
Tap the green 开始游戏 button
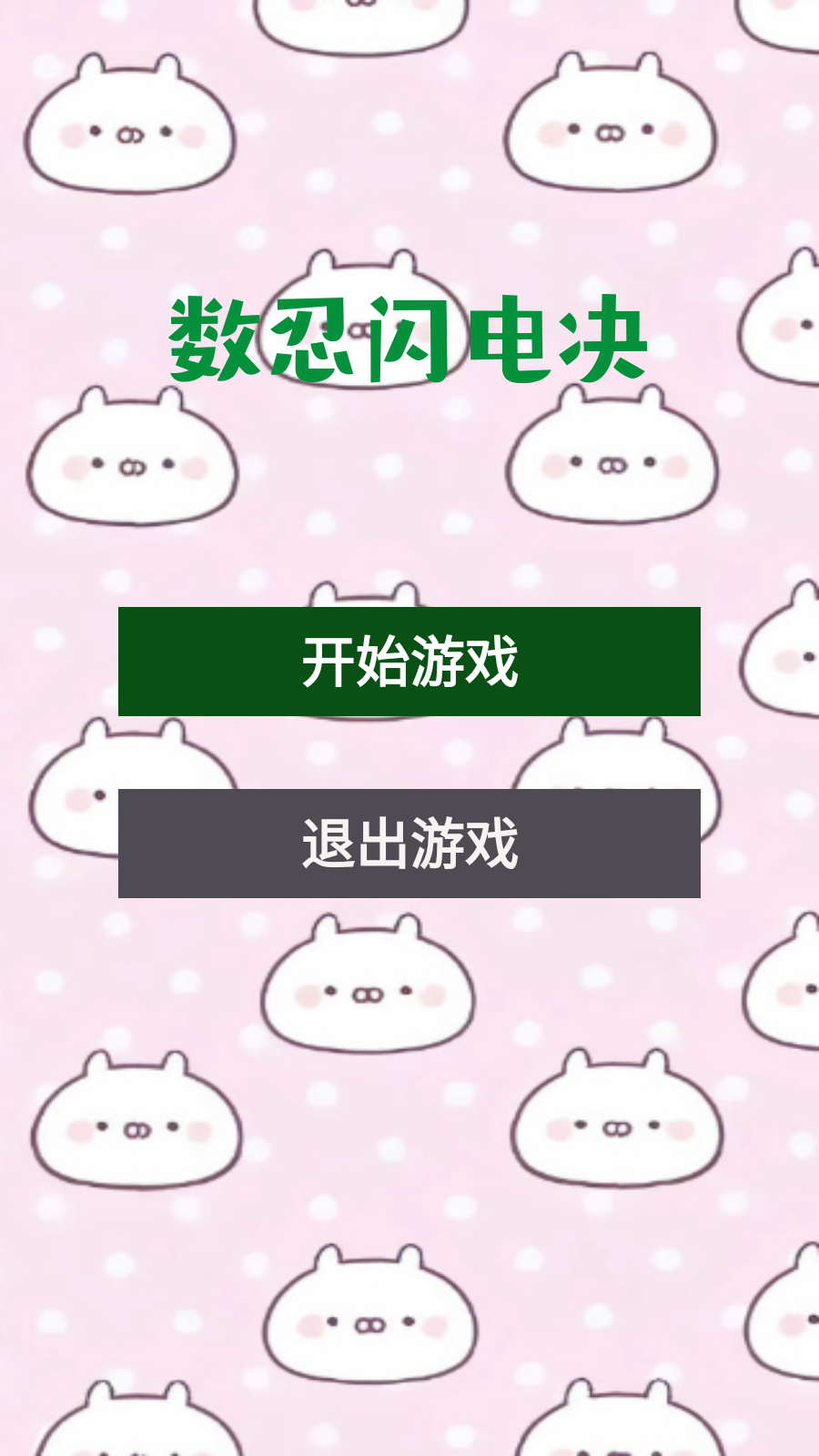click(409, 662)
